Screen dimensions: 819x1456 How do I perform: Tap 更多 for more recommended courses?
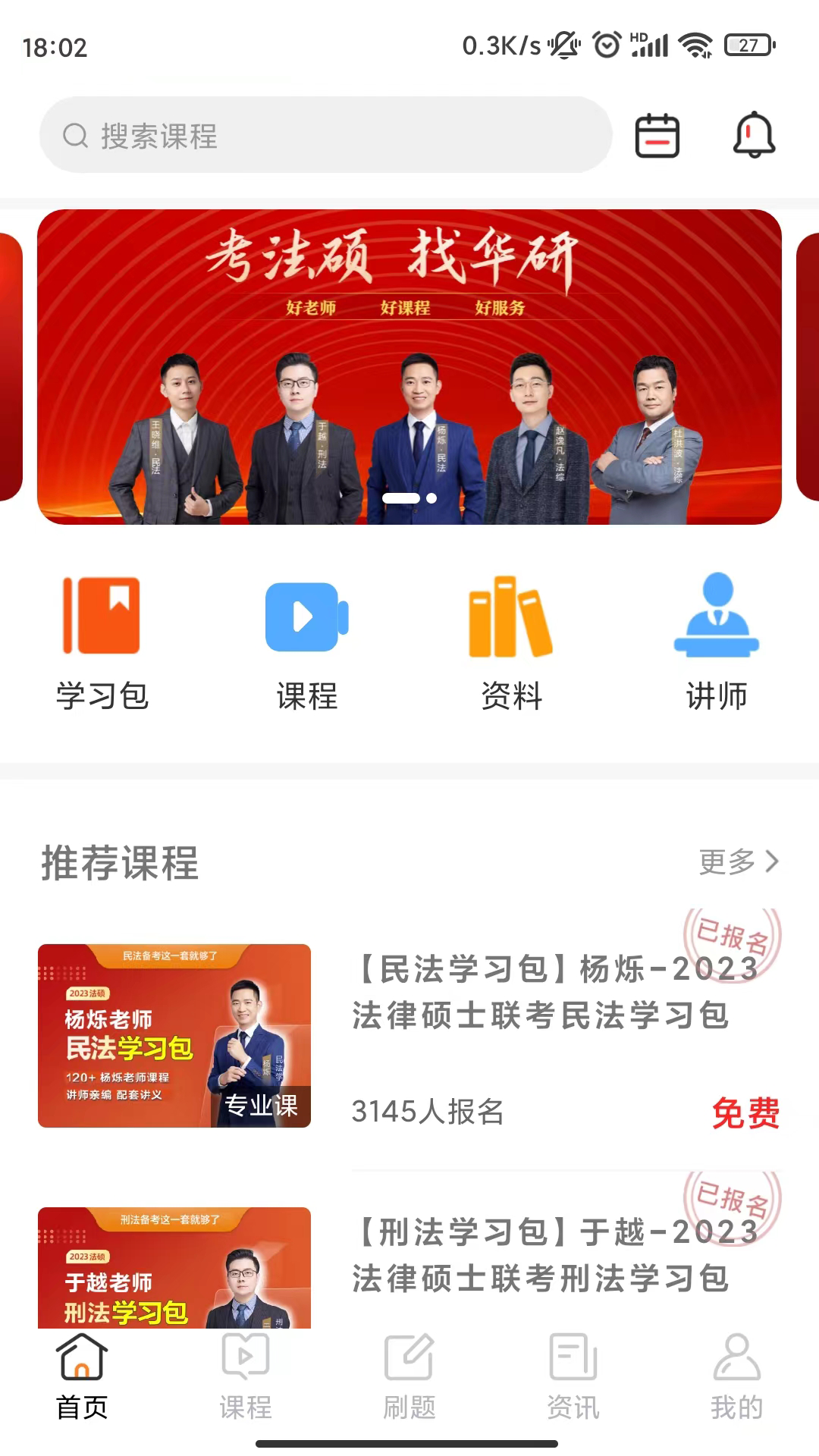[x=739, y=861]
